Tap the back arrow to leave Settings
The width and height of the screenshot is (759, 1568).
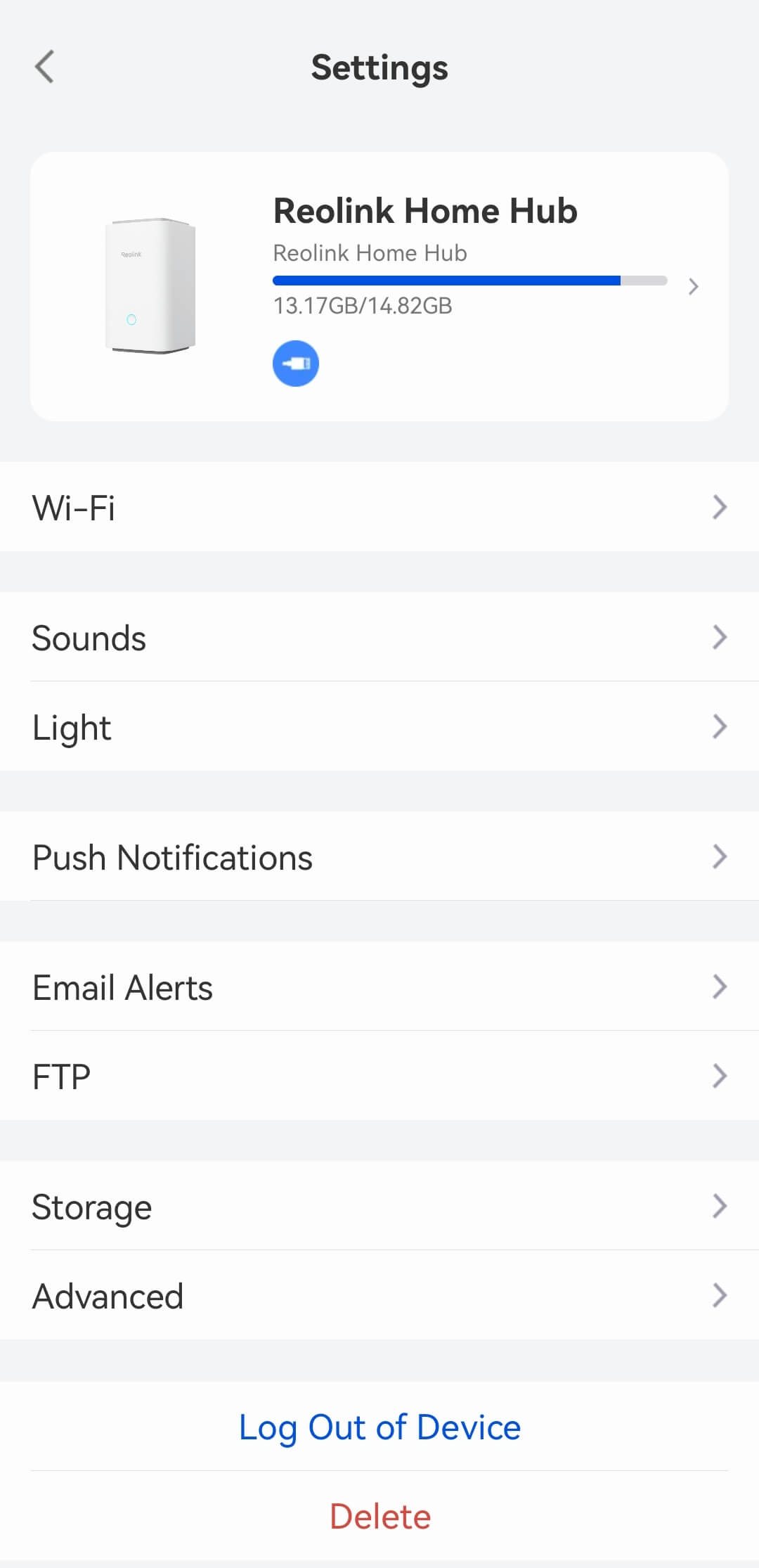44,68
